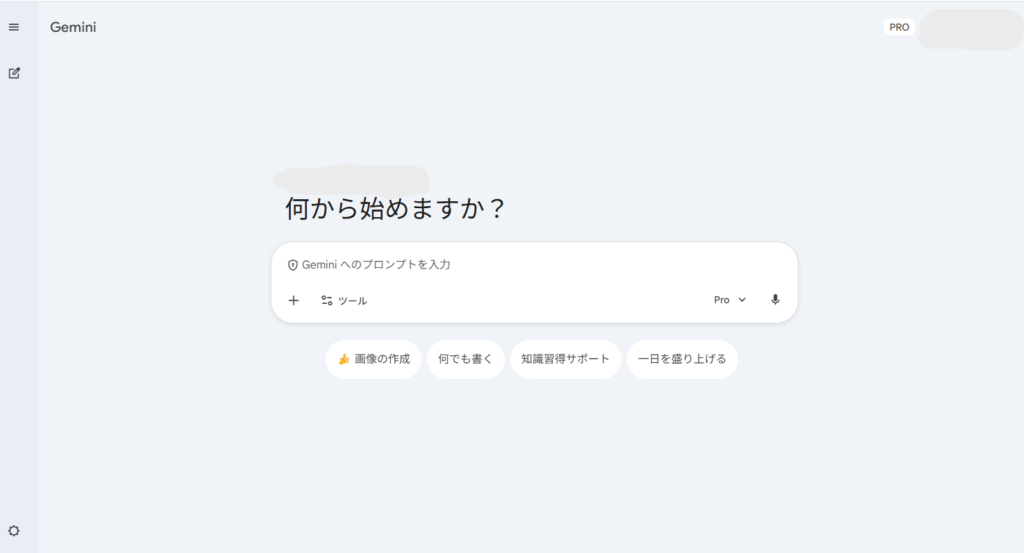Tap the 知識習得サポート chip
Image resolution: width=1024 pixels, height=553 pixels.
click(565, 359)
